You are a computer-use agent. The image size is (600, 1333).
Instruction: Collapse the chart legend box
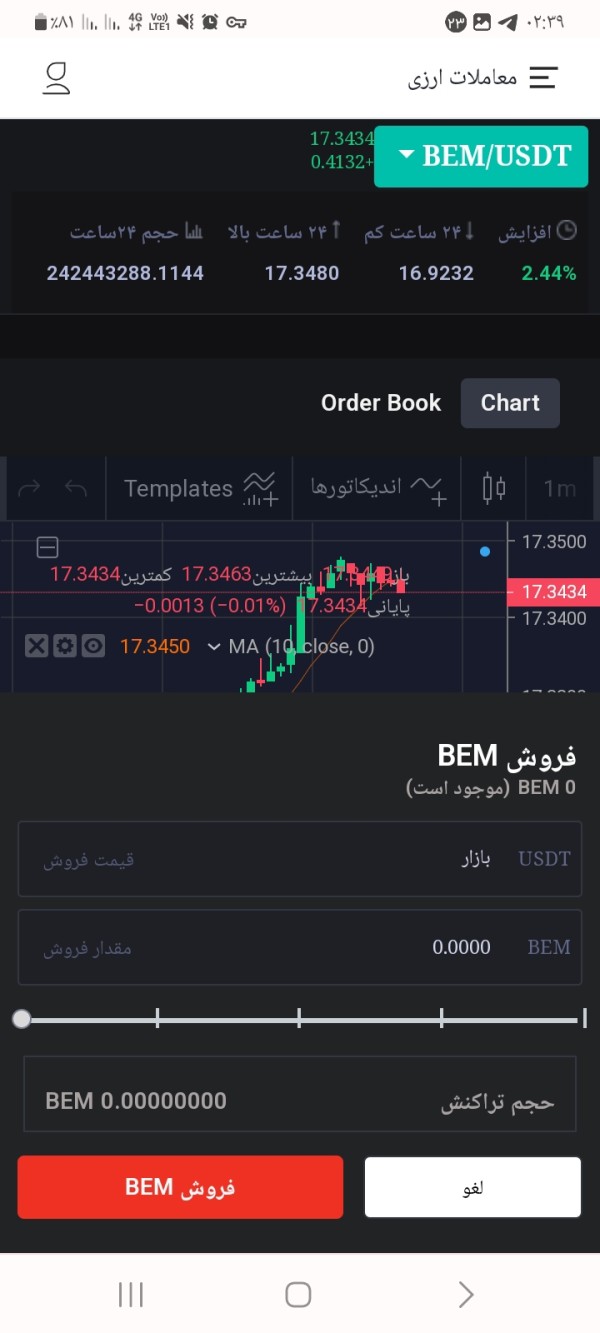pos(47,547)
